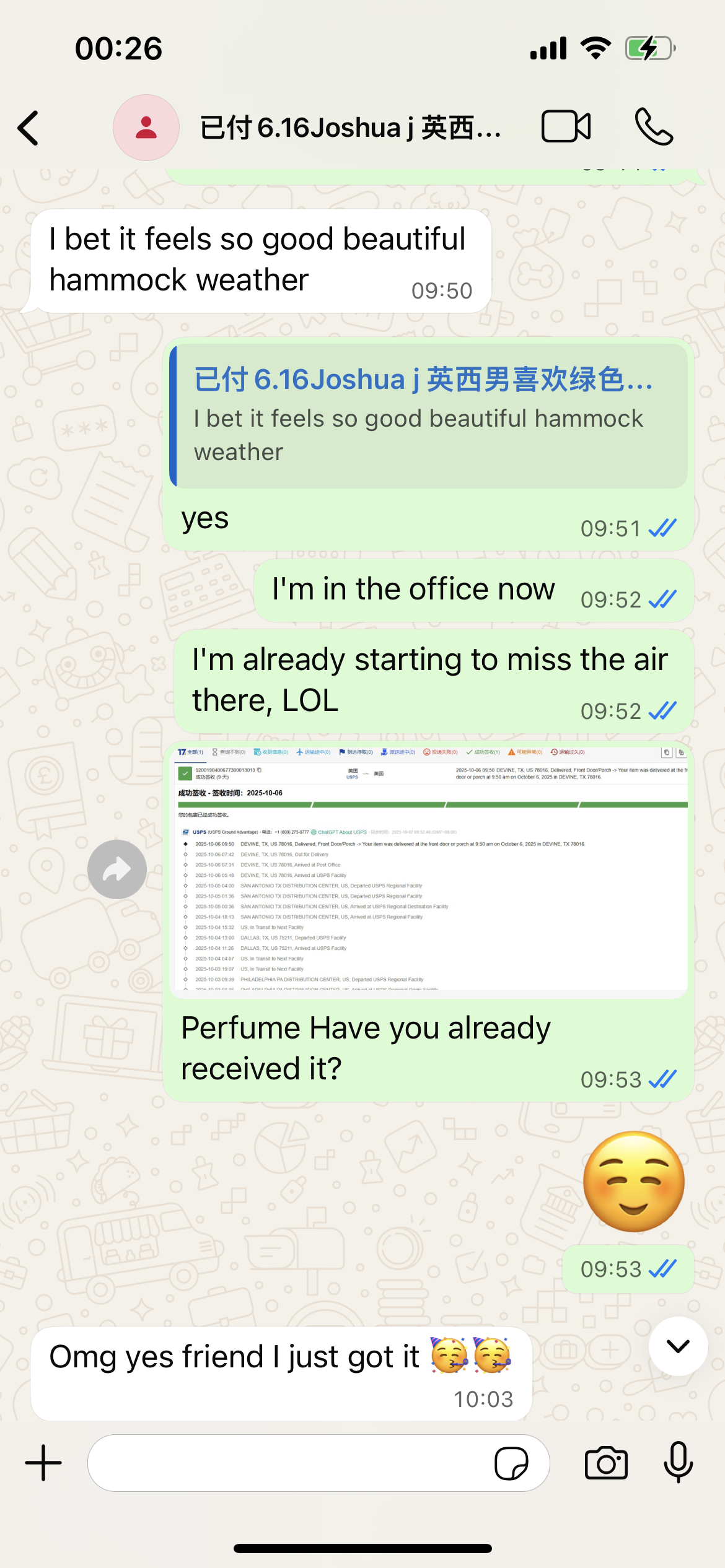The image size is (725, 1568).
Task: Open contact info for Joshua j
Action: 350,128
